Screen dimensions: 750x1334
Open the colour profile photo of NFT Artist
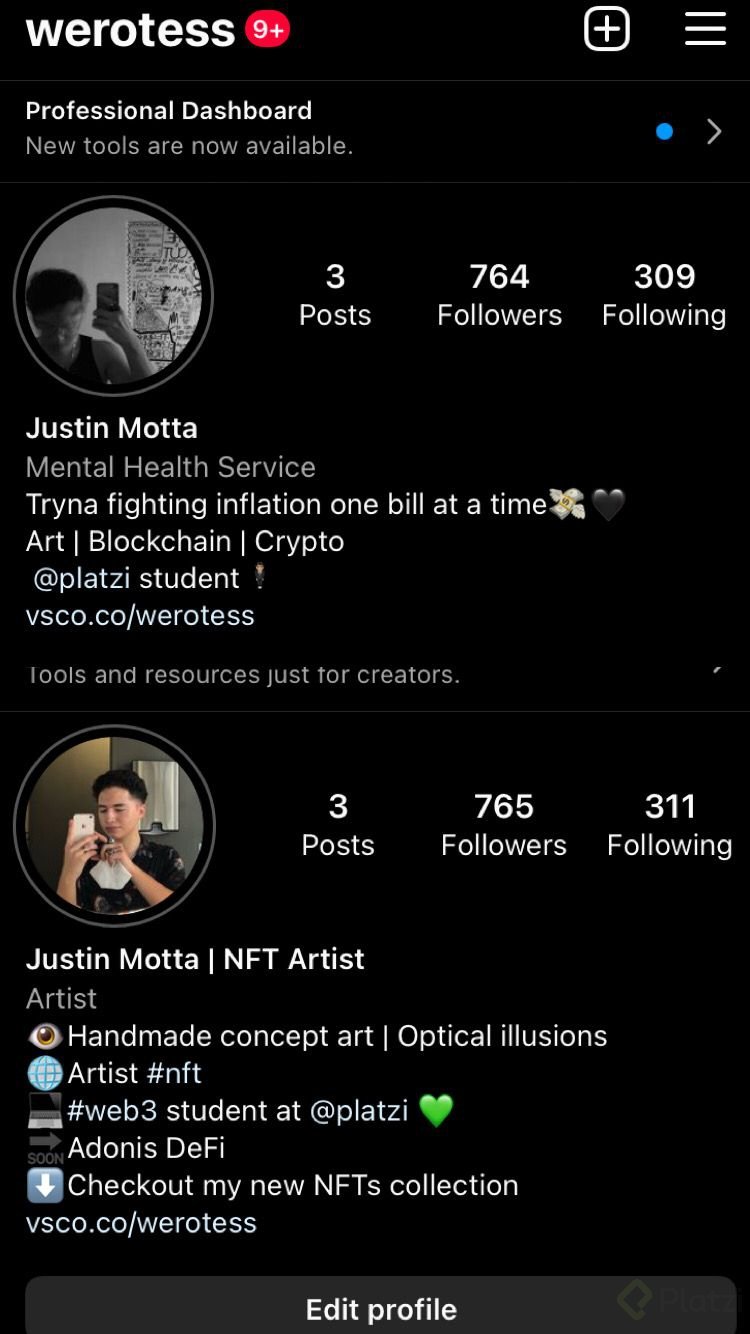click(x=114, y=825)
